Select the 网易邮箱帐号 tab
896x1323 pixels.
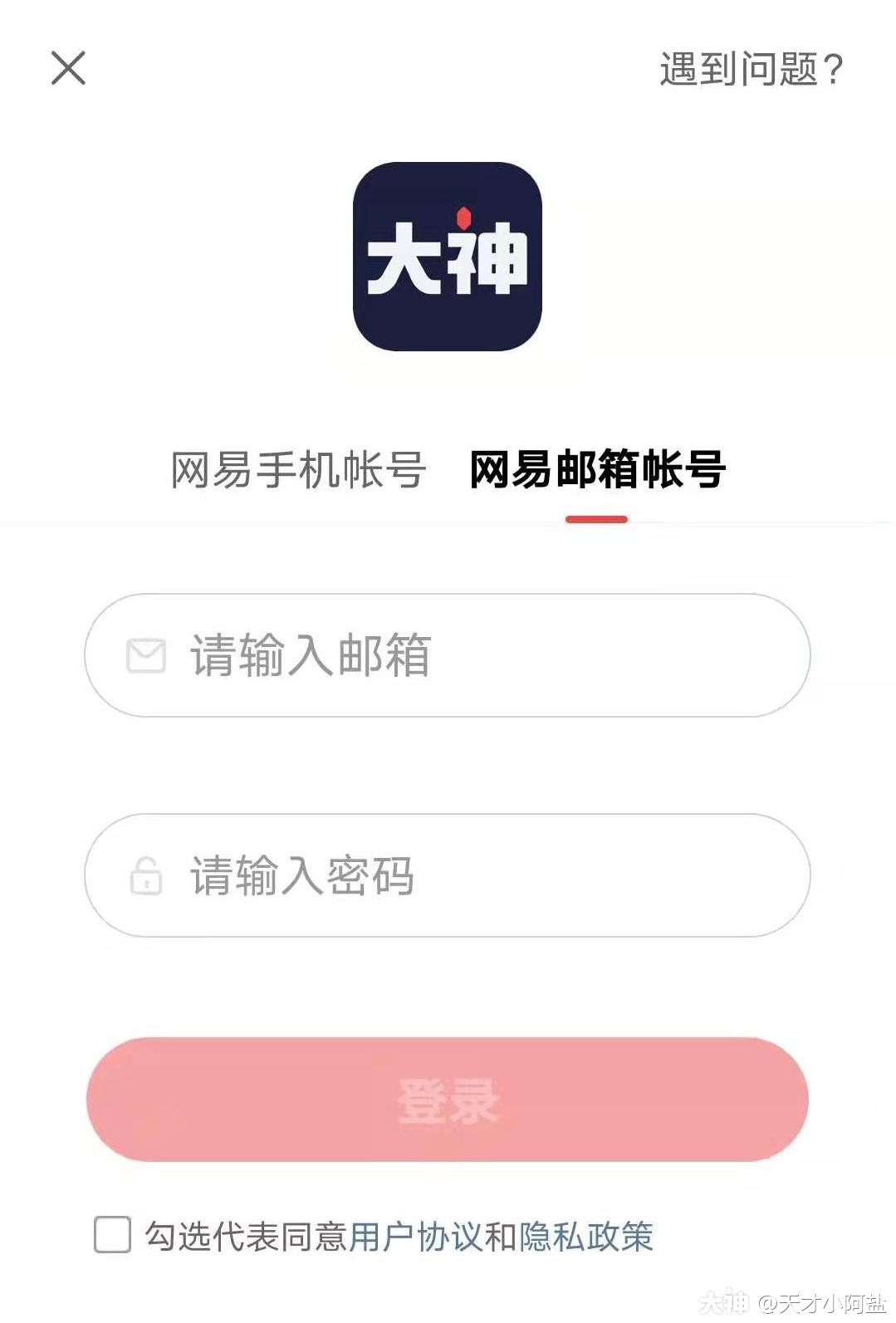(595, 470)
